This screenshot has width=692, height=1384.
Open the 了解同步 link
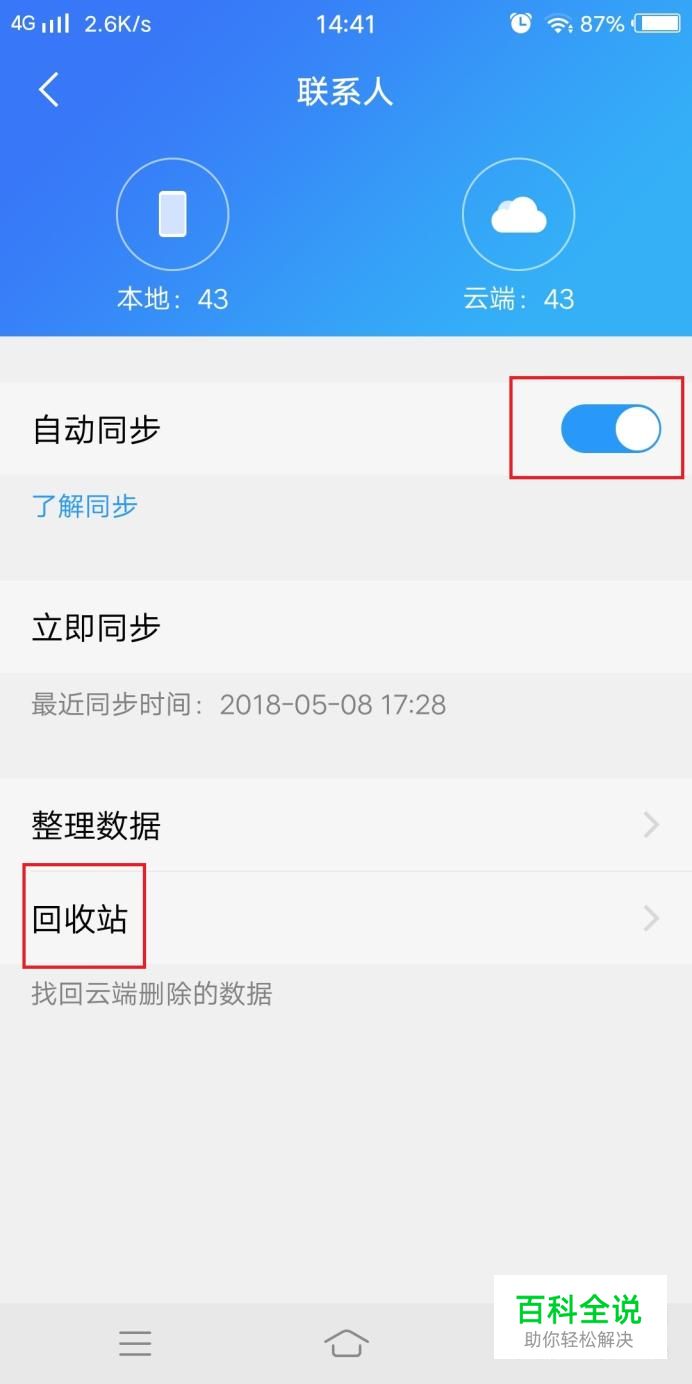click(x=84, y=506)
